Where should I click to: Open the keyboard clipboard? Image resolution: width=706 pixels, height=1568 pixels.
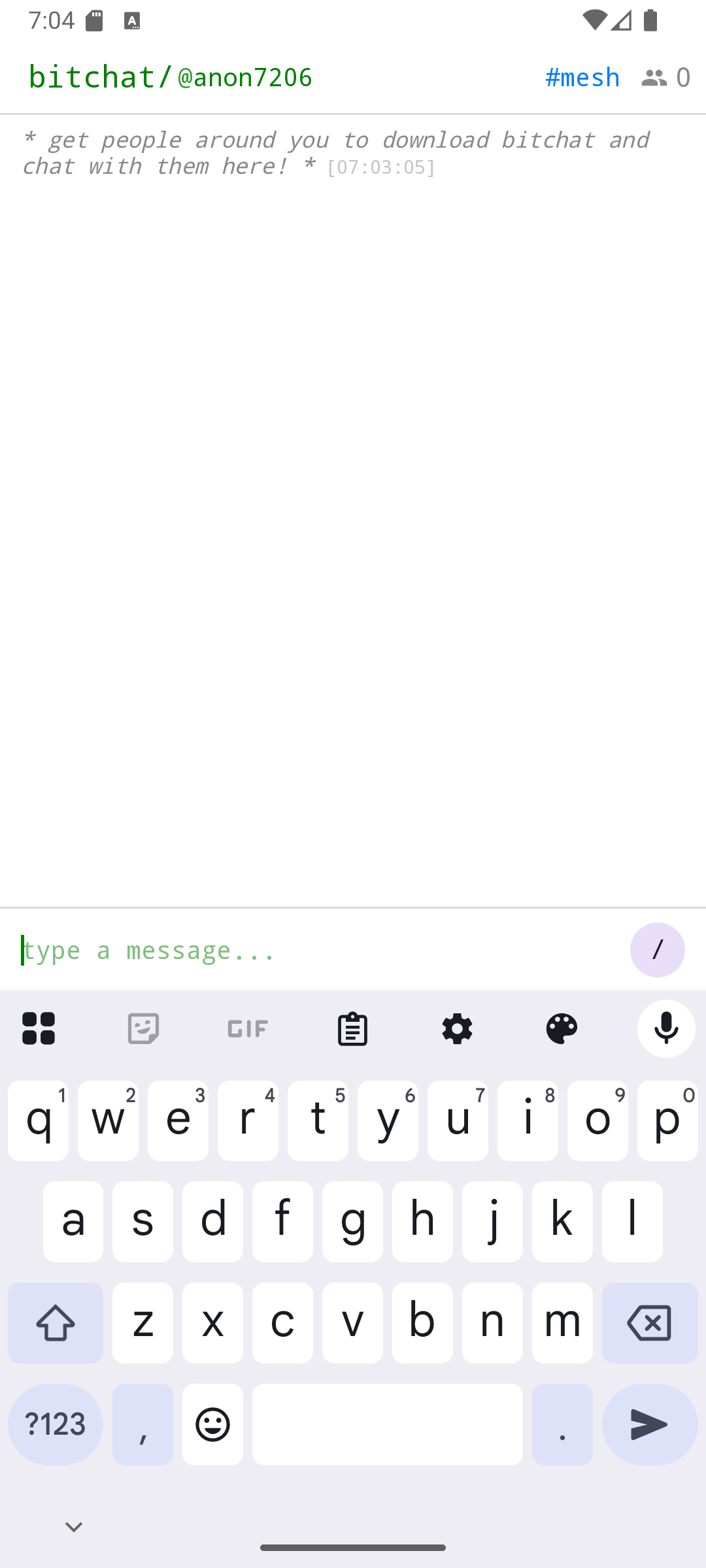coord(352,1029)
